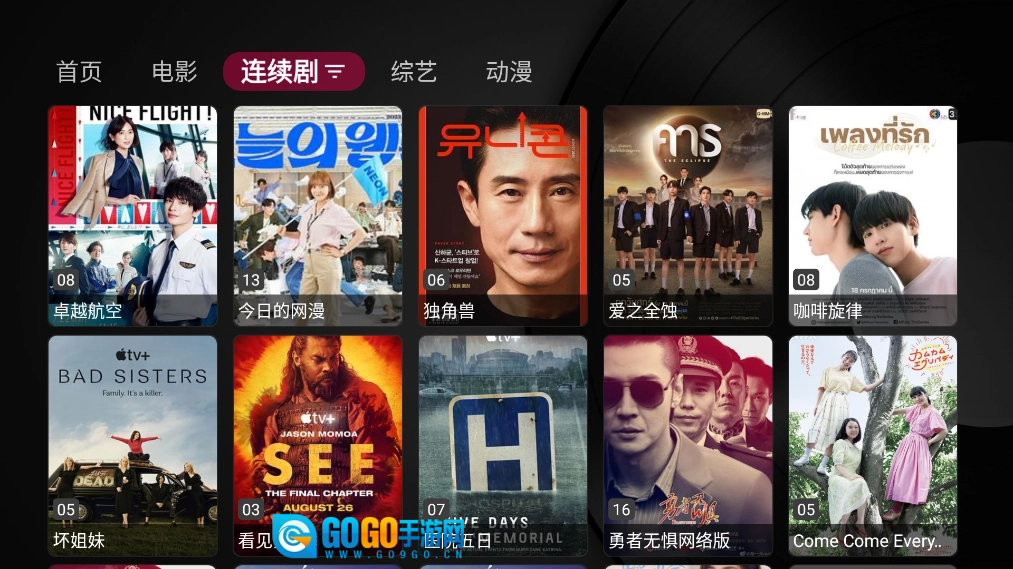Switch to the 电影 tab
This screenshot has height=569, width=1013.
coord(174,72)
